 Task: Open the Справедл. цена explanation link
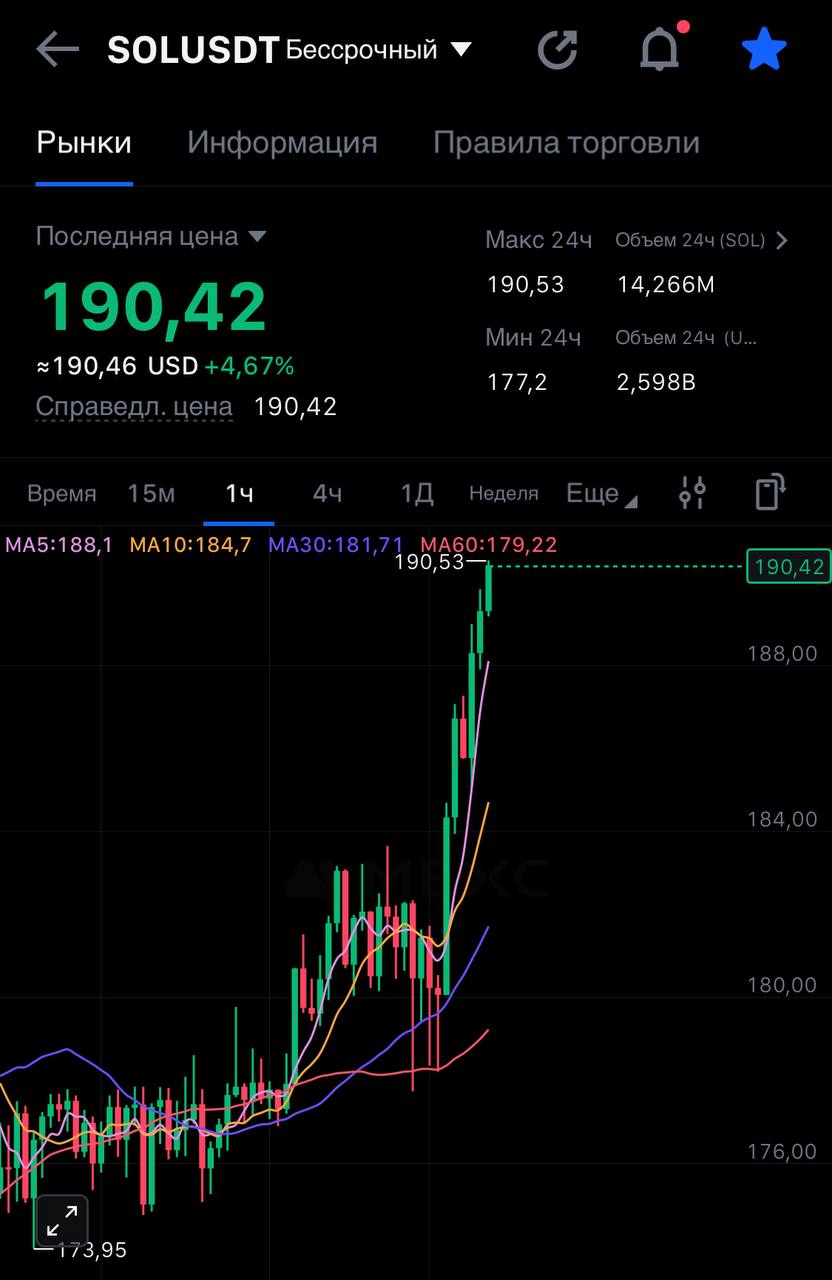tap(134, 407)
